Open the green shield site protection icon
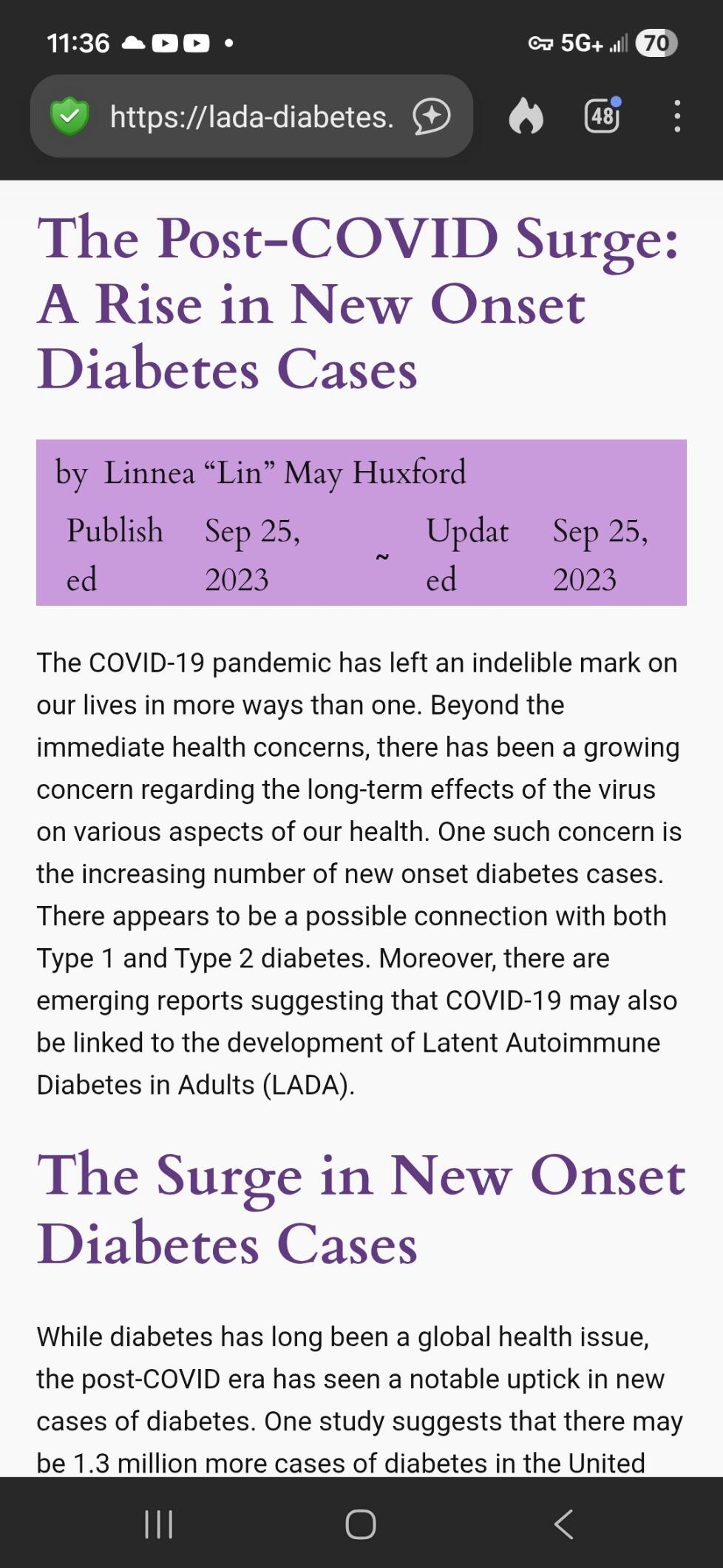723x1568 pixels. [x=69, y=116]
